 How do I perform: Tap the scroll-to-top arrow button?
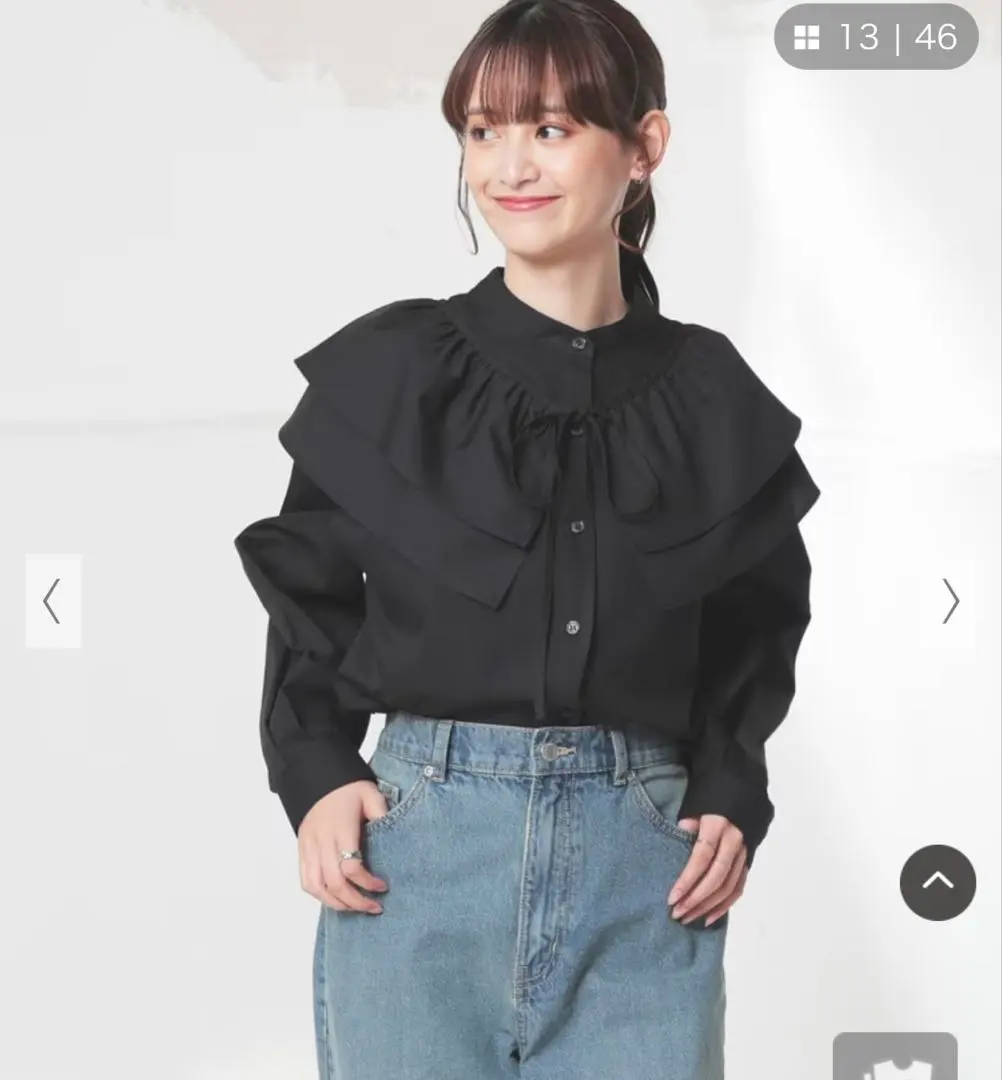point(937,882)
